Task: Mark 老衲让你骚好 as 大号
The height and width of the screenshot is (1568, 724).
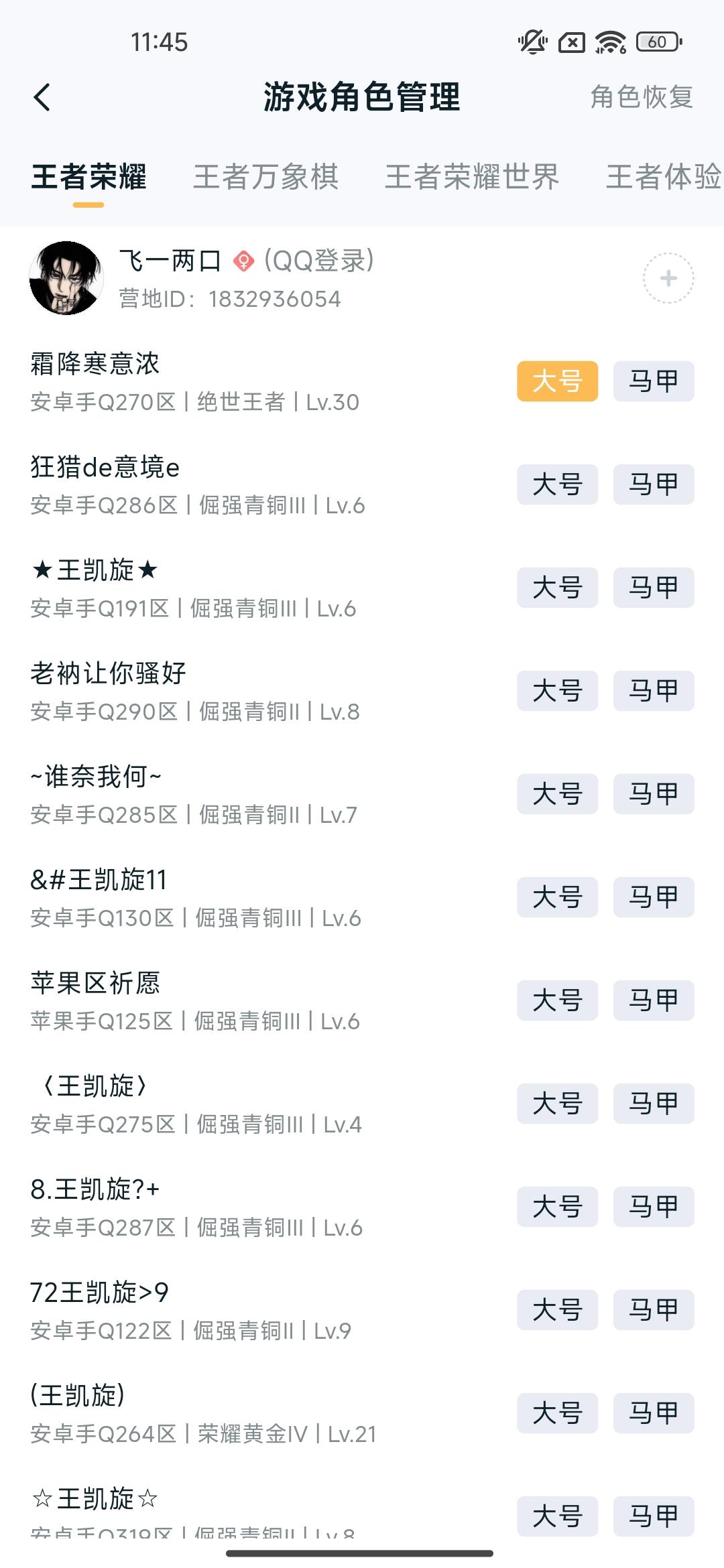Action: tap(557, 692)
